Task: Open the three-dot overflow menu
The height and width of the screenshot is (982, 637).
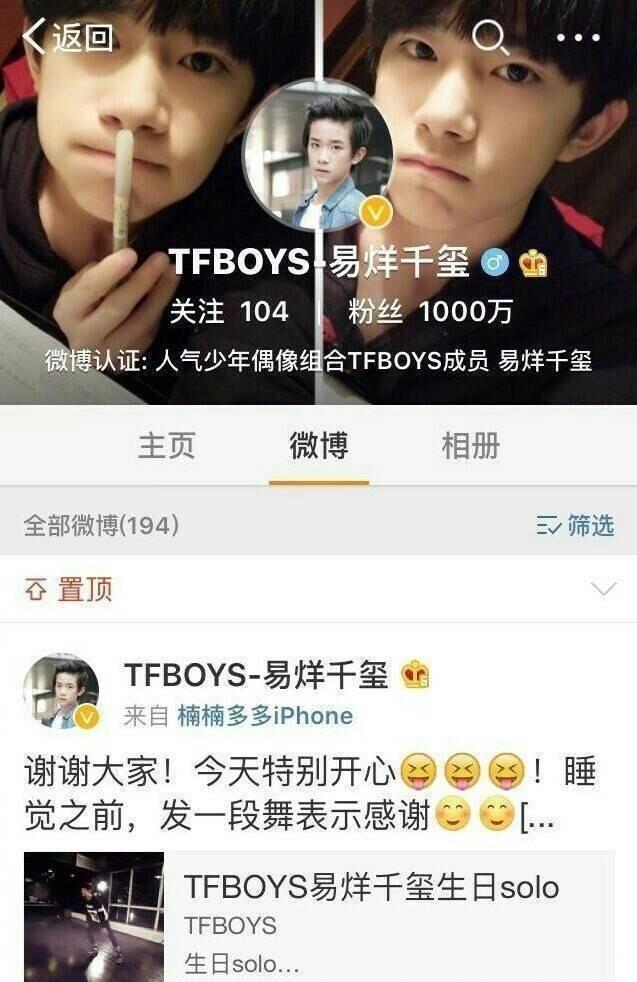Action: (x=577, y=38)
